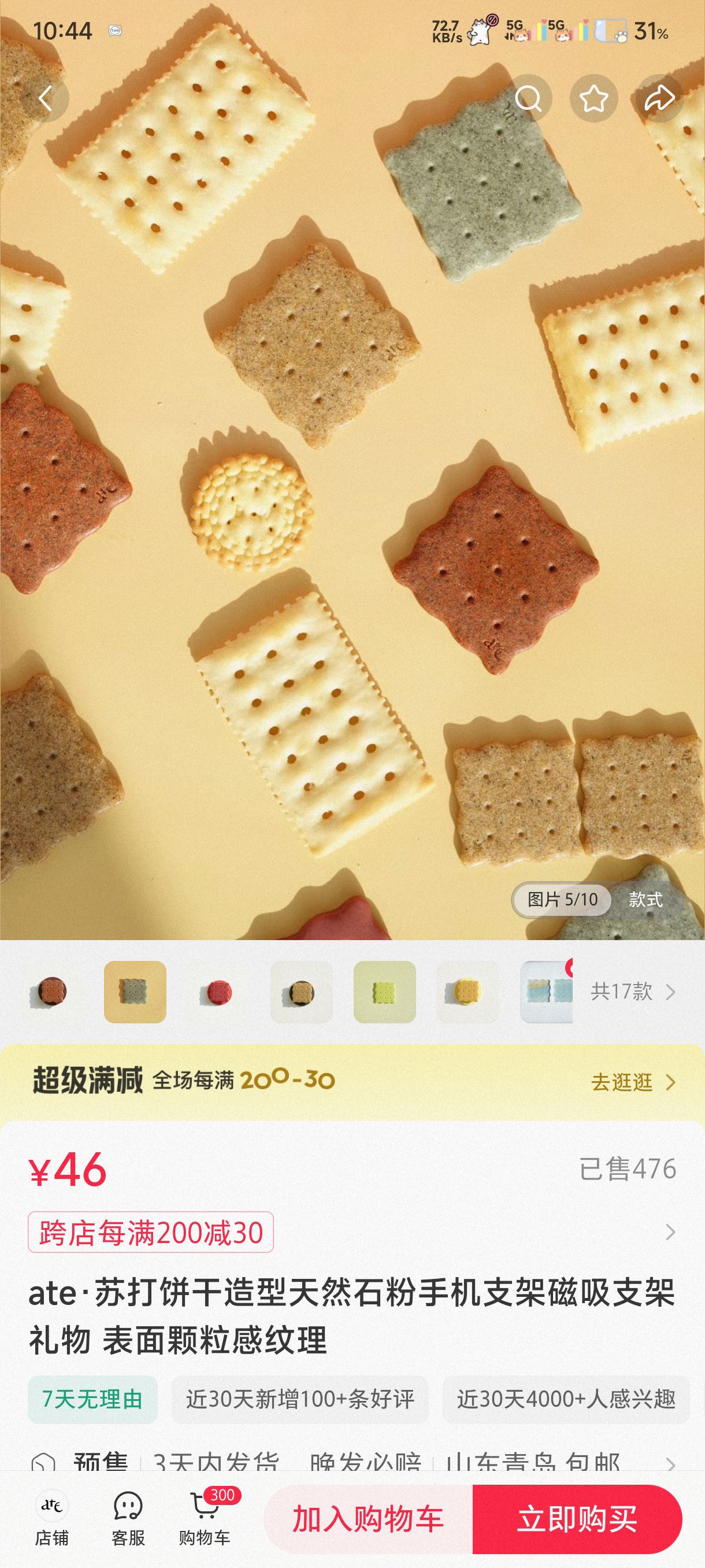Choose the red cookie style thumbnail

[218, 992]
